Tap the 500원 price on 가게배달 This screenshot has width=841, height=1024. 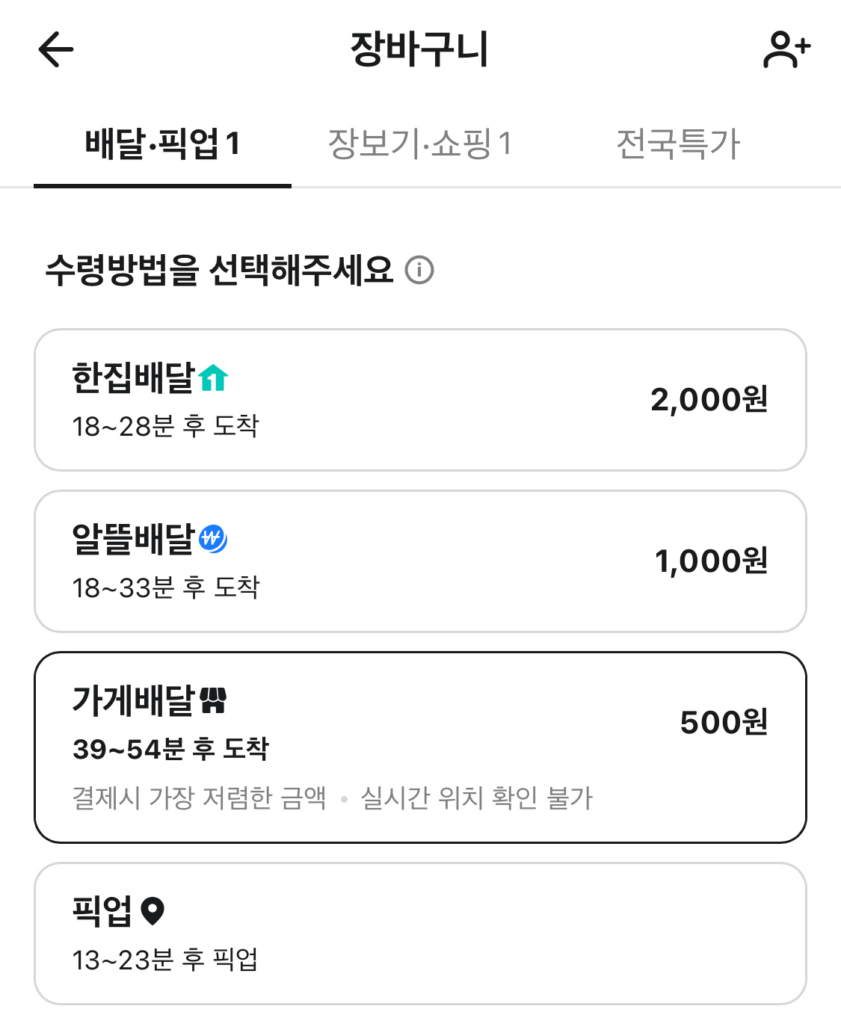click(x=723, y=723)
